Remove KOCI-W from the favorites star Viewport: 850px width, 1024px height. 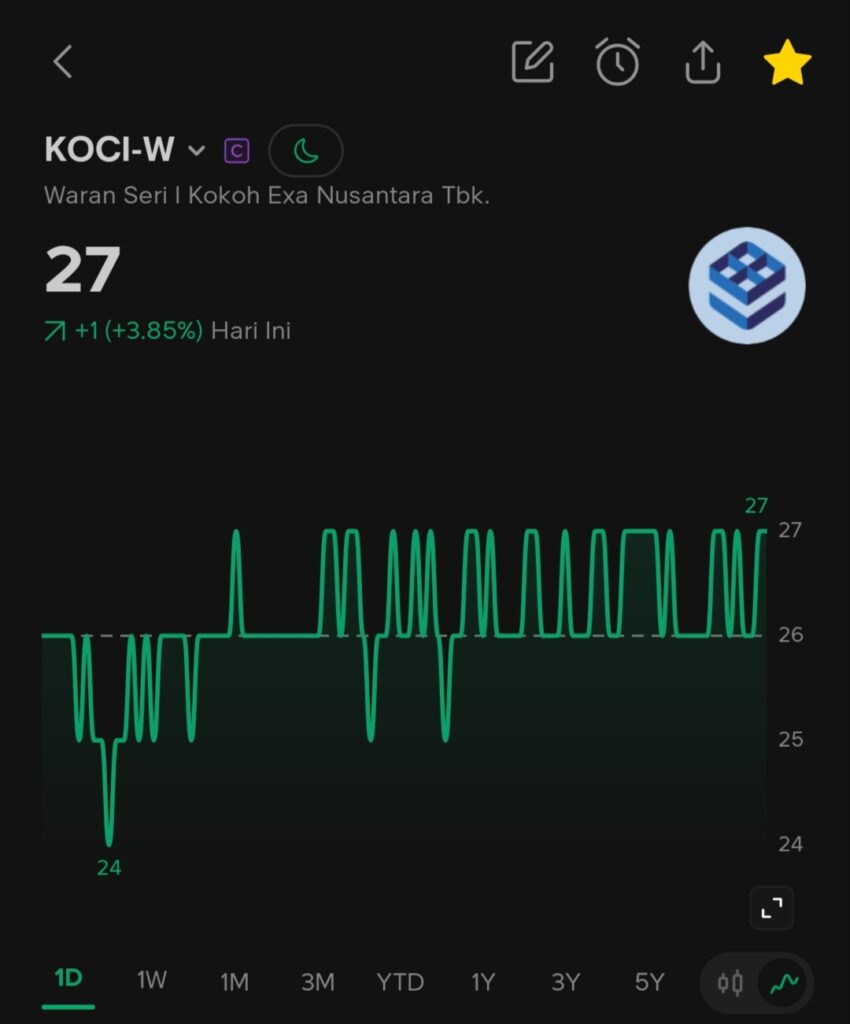pyautogui.click(x=787, y=62)
